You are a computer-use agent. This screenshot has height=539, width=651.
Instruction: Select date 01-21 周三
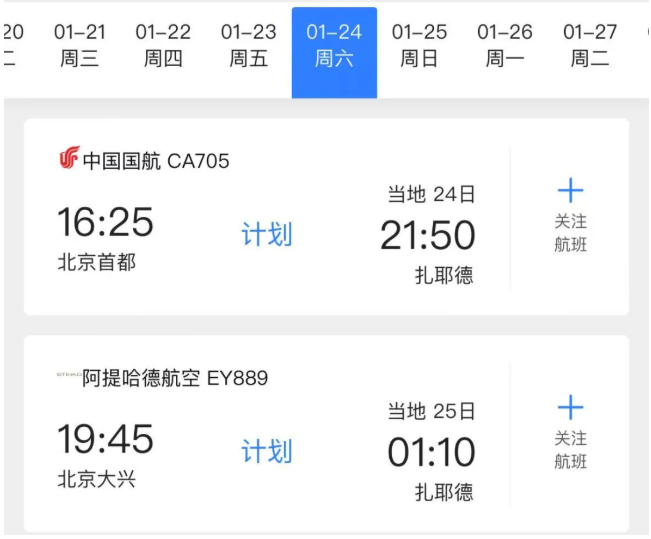coord(79,46)
